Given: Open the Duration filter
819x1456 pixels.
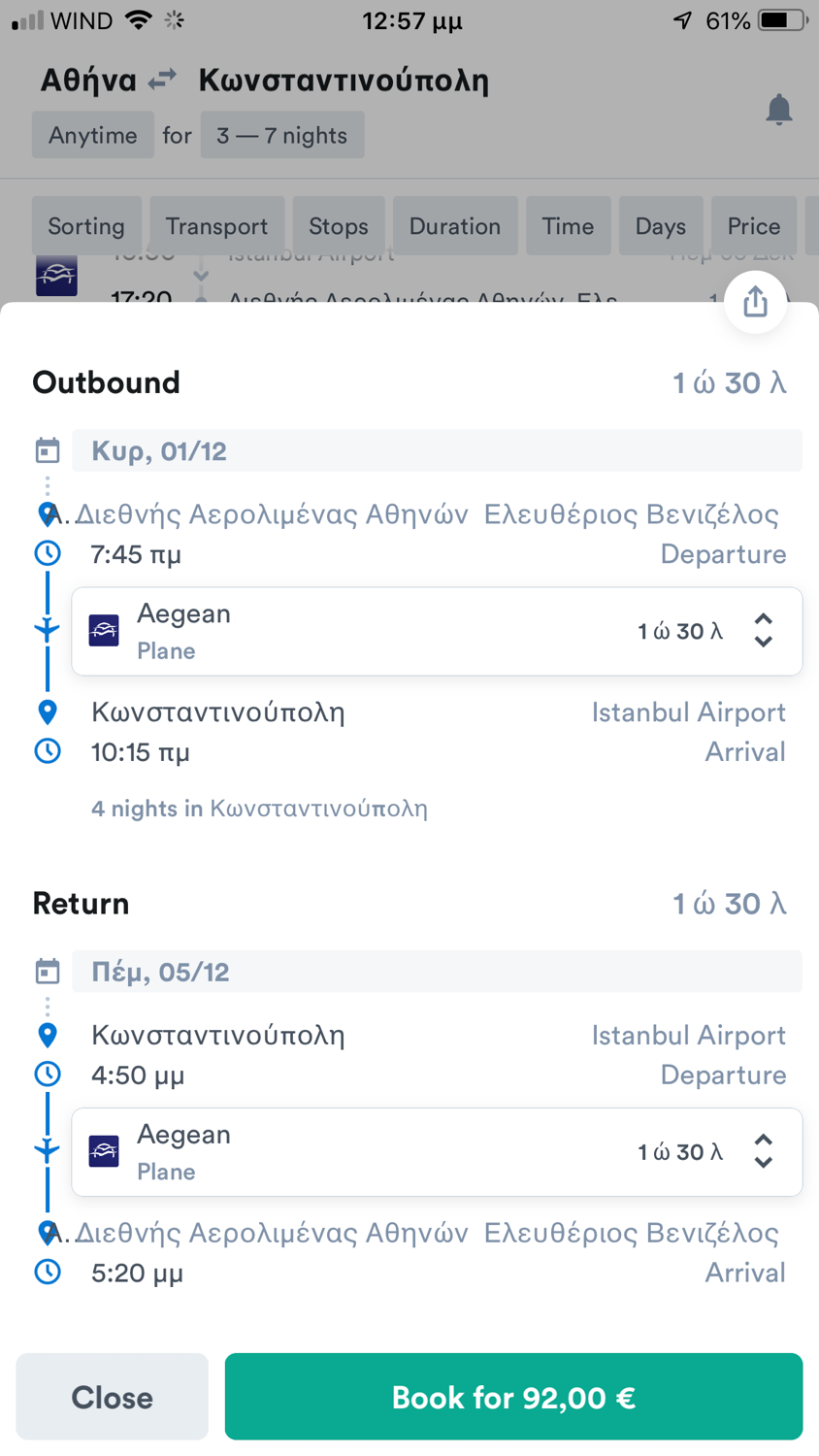Looking at the screenshot, I should click(x=455, y=226).
